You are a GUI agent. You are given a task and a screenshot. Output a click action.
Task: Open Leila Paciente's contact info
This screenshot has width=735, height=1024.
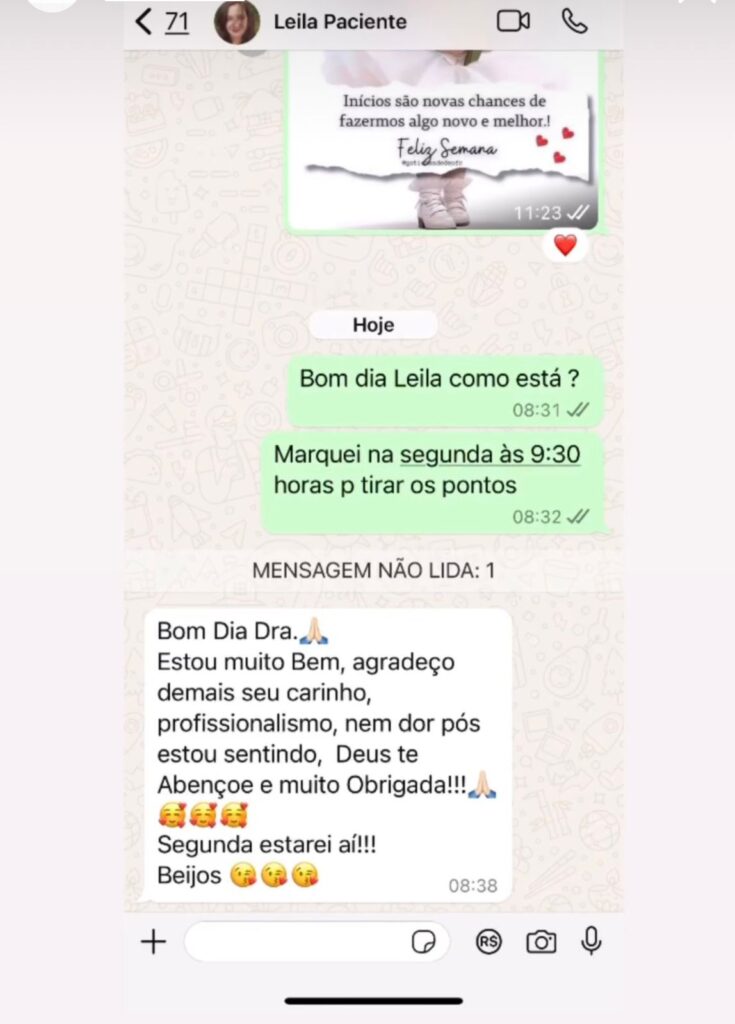340,22
